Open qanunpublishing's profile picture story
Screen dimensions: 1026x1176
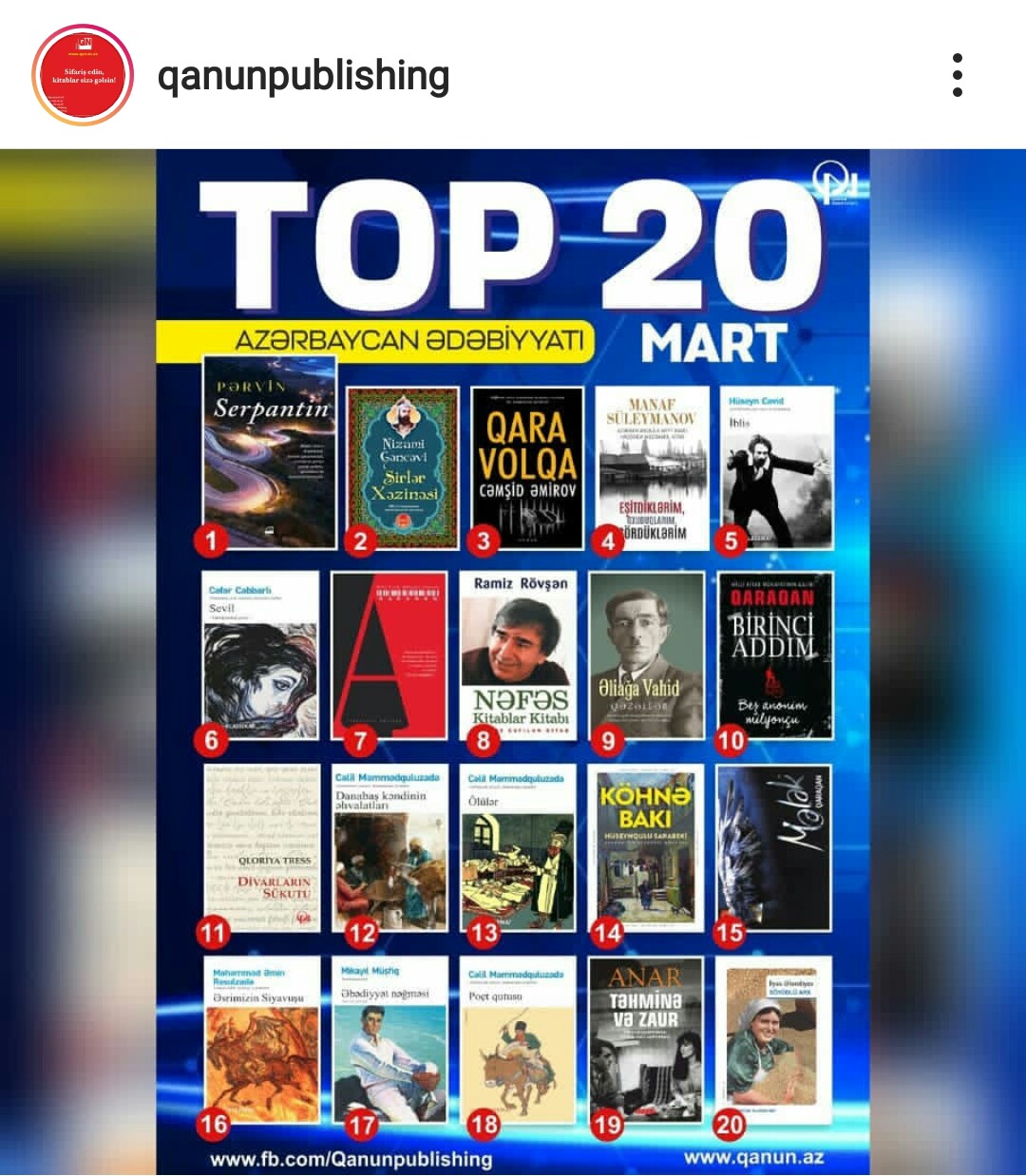point(82,75)
